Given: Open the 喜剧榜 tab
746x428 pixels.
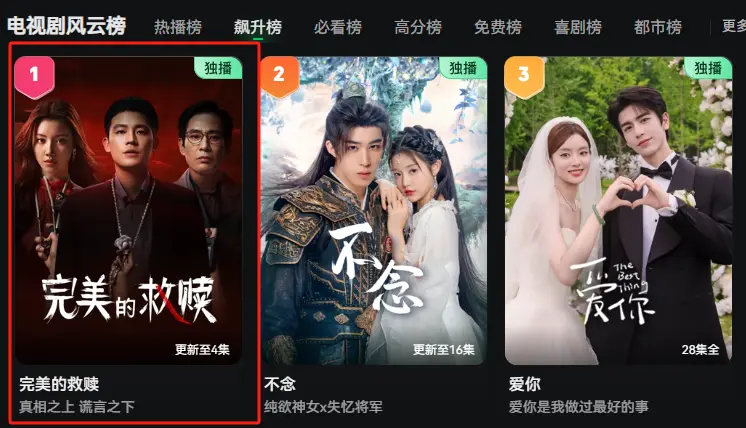Looking at the screenshot, I should pos(577,27).
